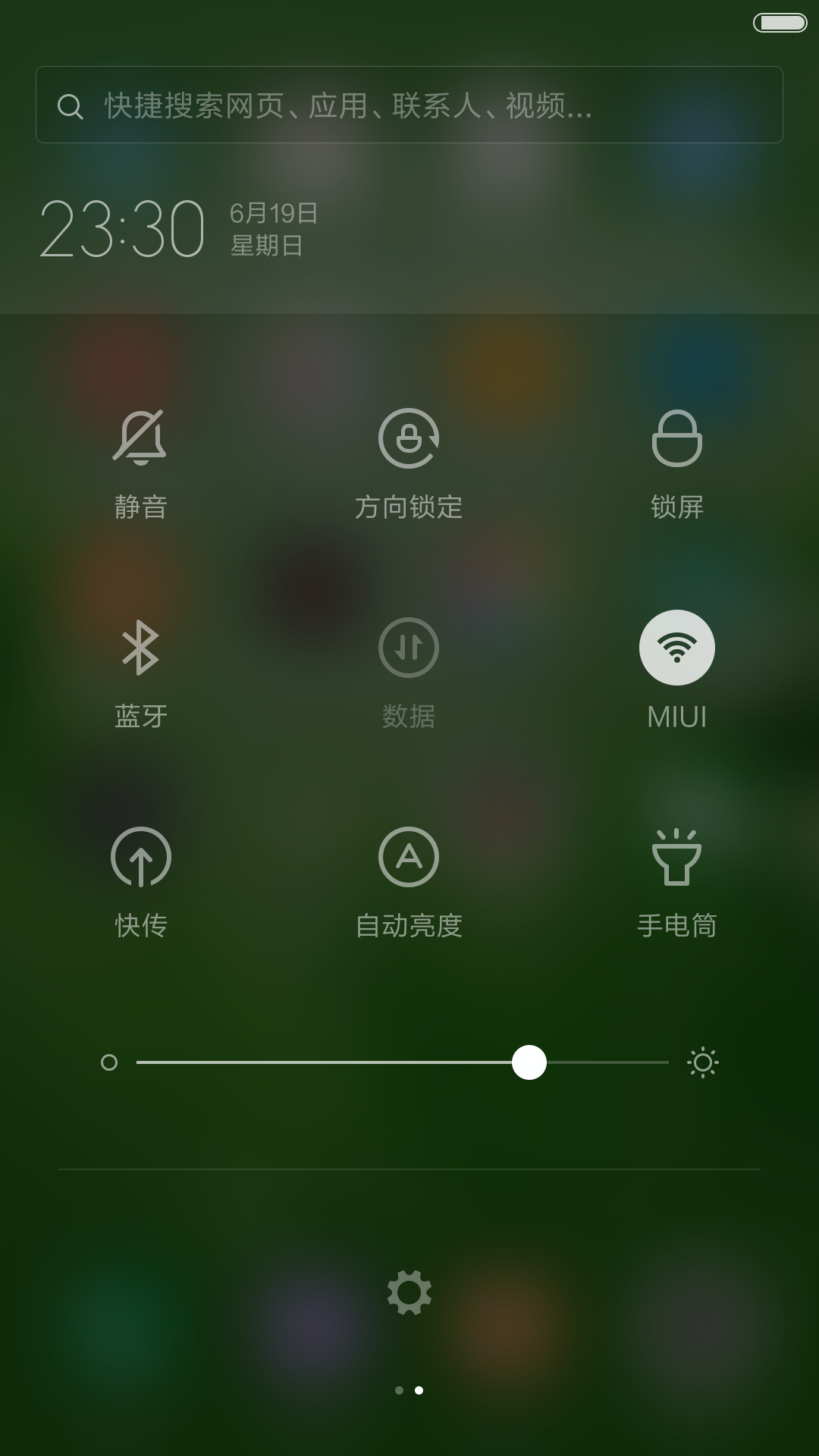Open settings via the gear icon
The height and width of the screenshot is (1456, 819).
tap(409, 1293)
